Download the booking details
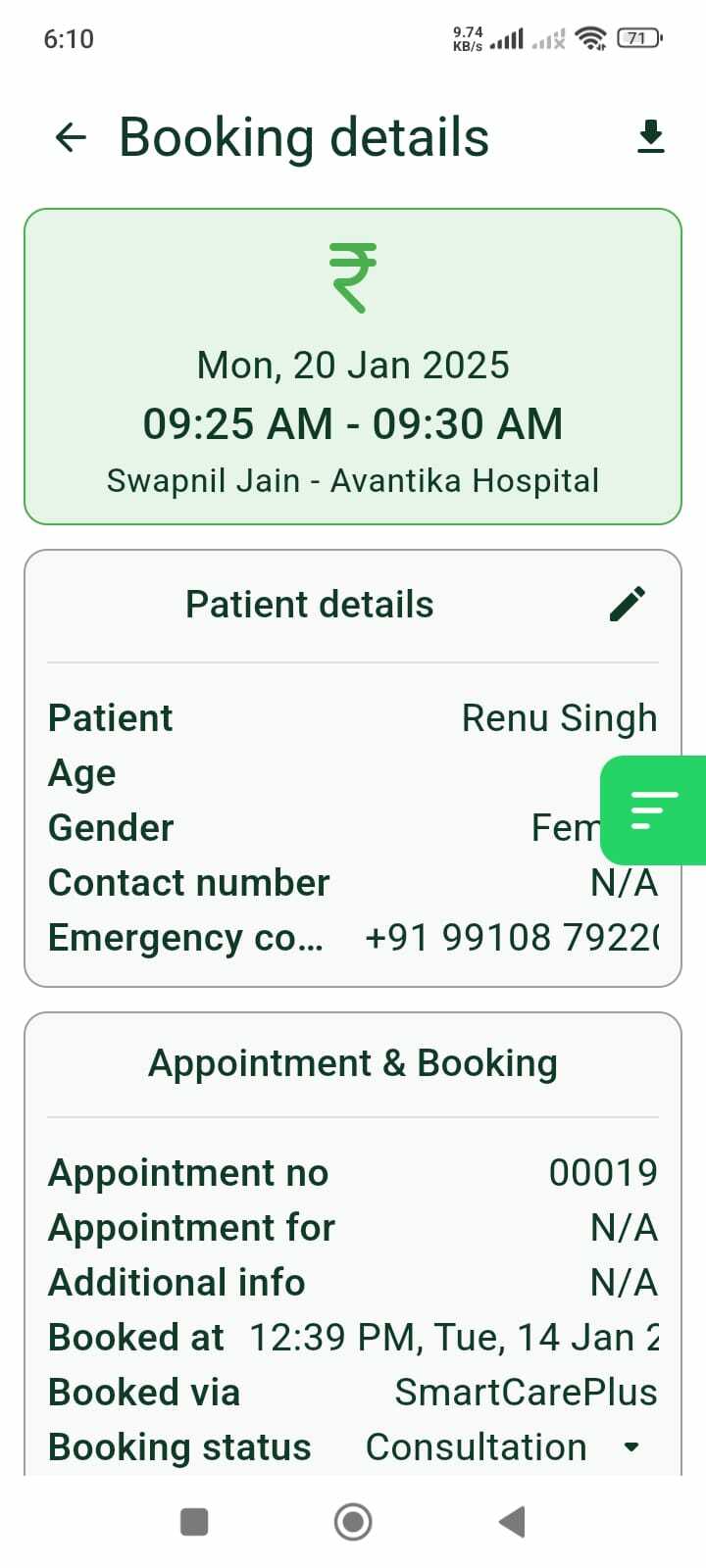 (650, 137)
